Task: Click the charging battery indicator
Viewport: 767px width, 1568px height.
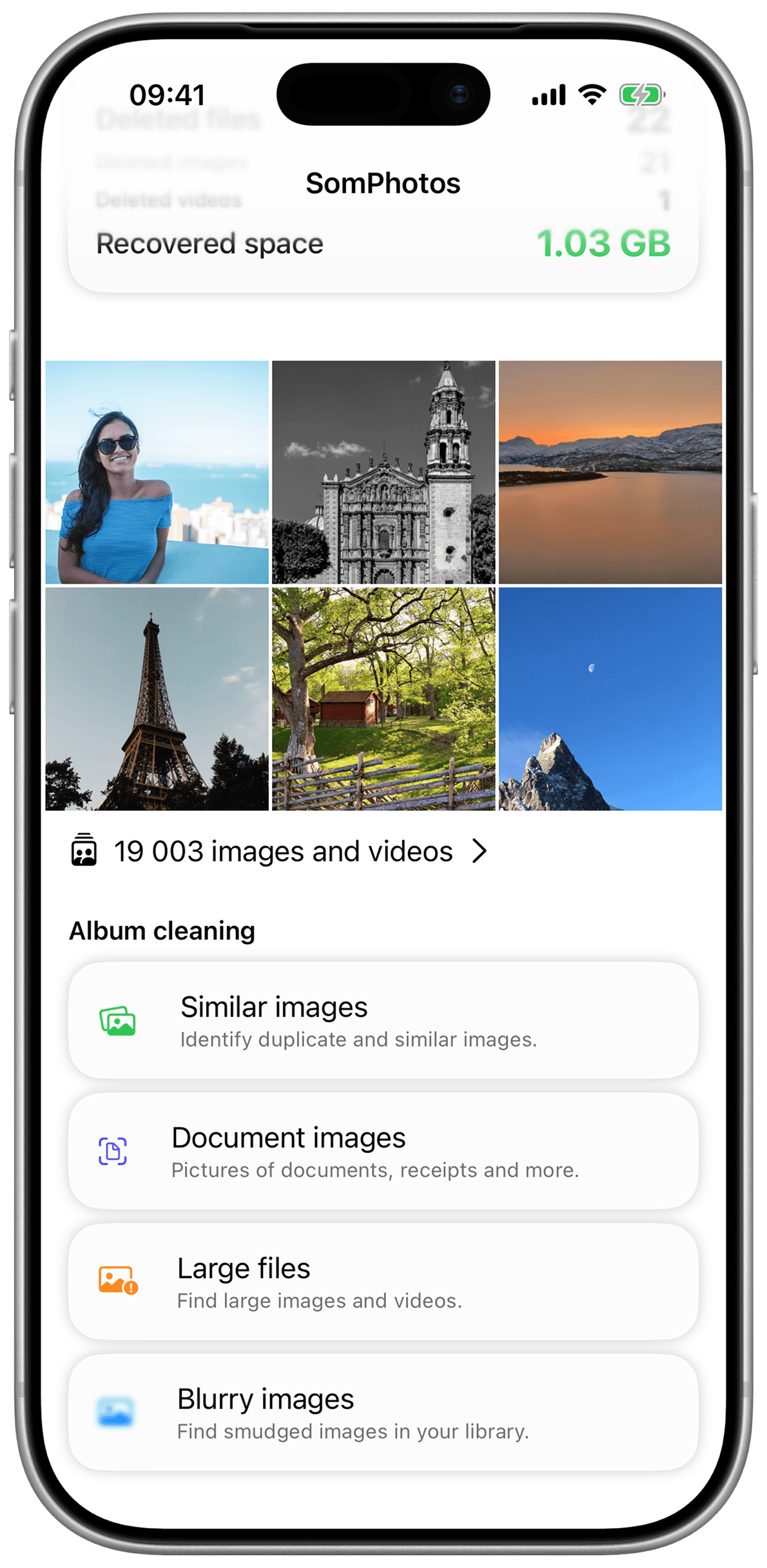Action: coord(639,95)
